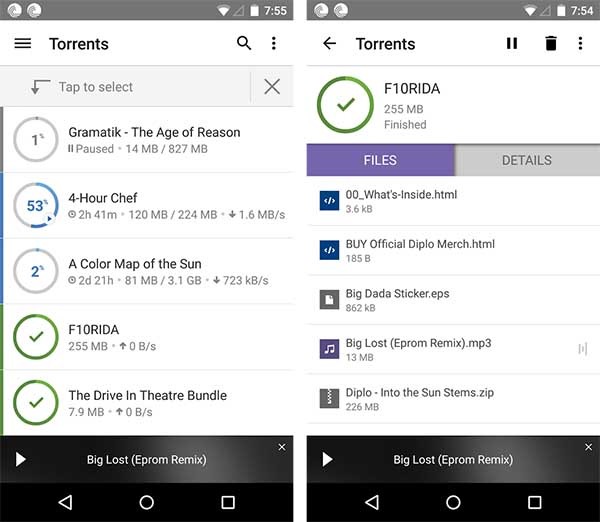Delete the F10RIDA torrent with trash icon

tap(550, 44)
